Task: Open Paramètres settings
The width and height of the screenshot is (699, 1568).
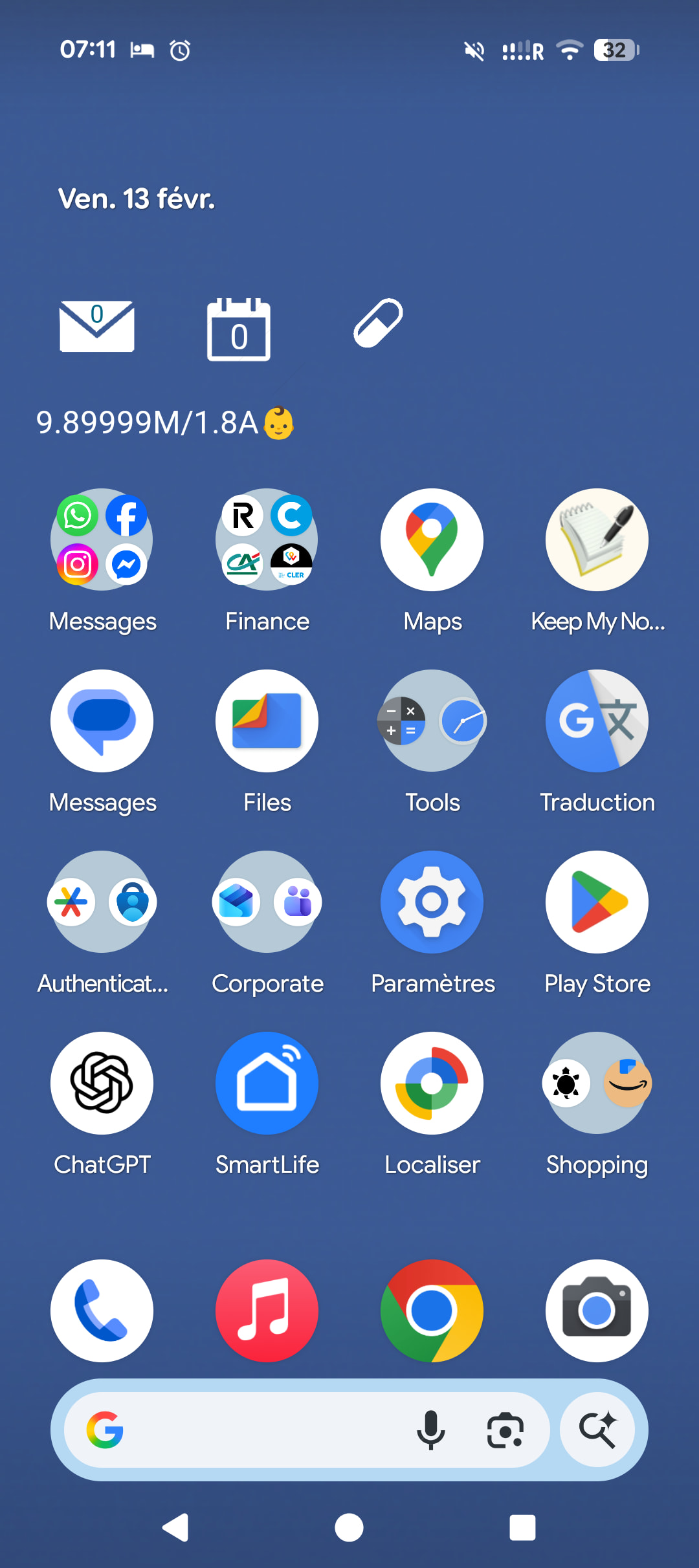Action: 432,902
